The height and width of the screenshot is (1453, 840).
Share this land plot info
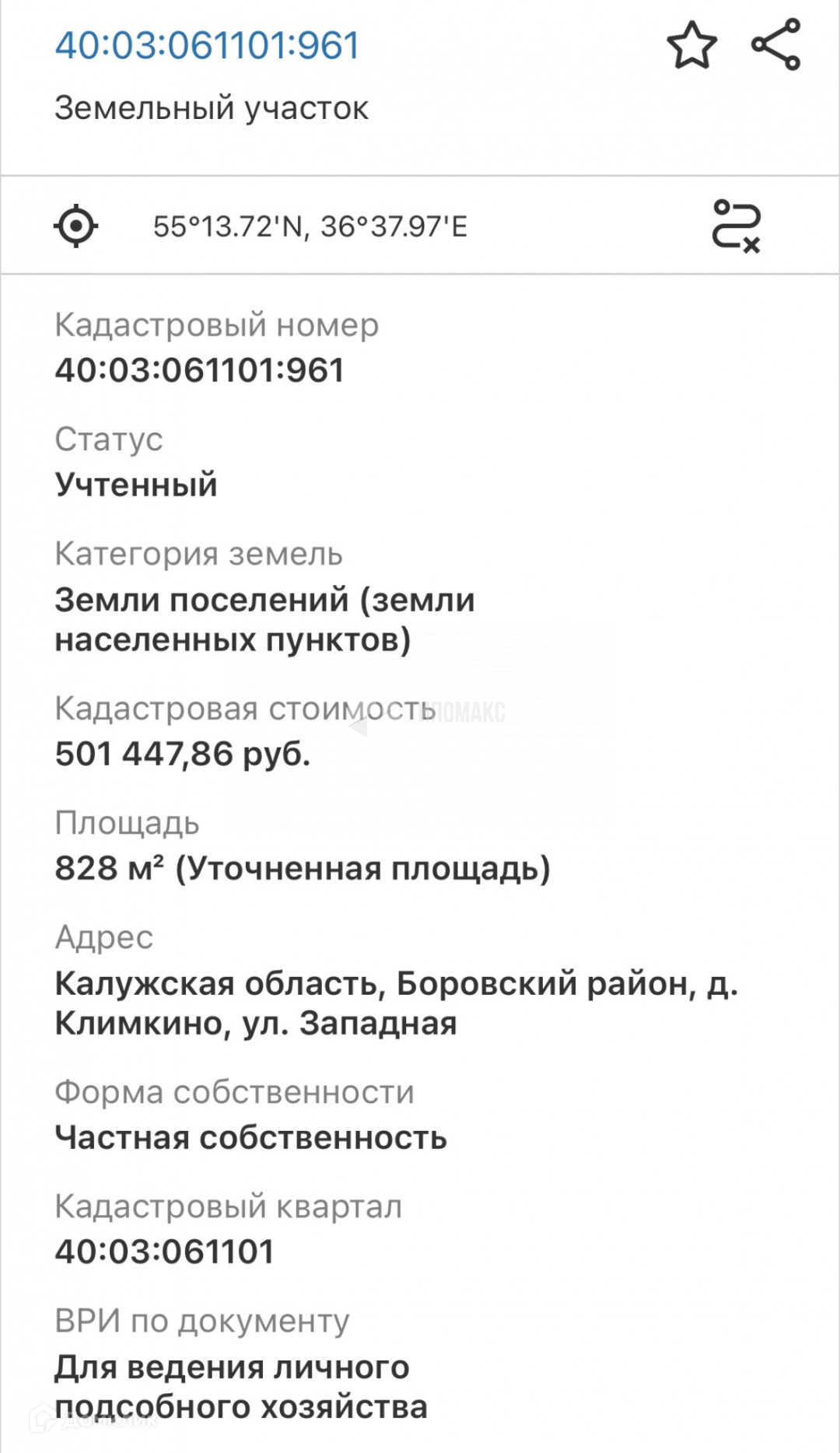(776, 45)
